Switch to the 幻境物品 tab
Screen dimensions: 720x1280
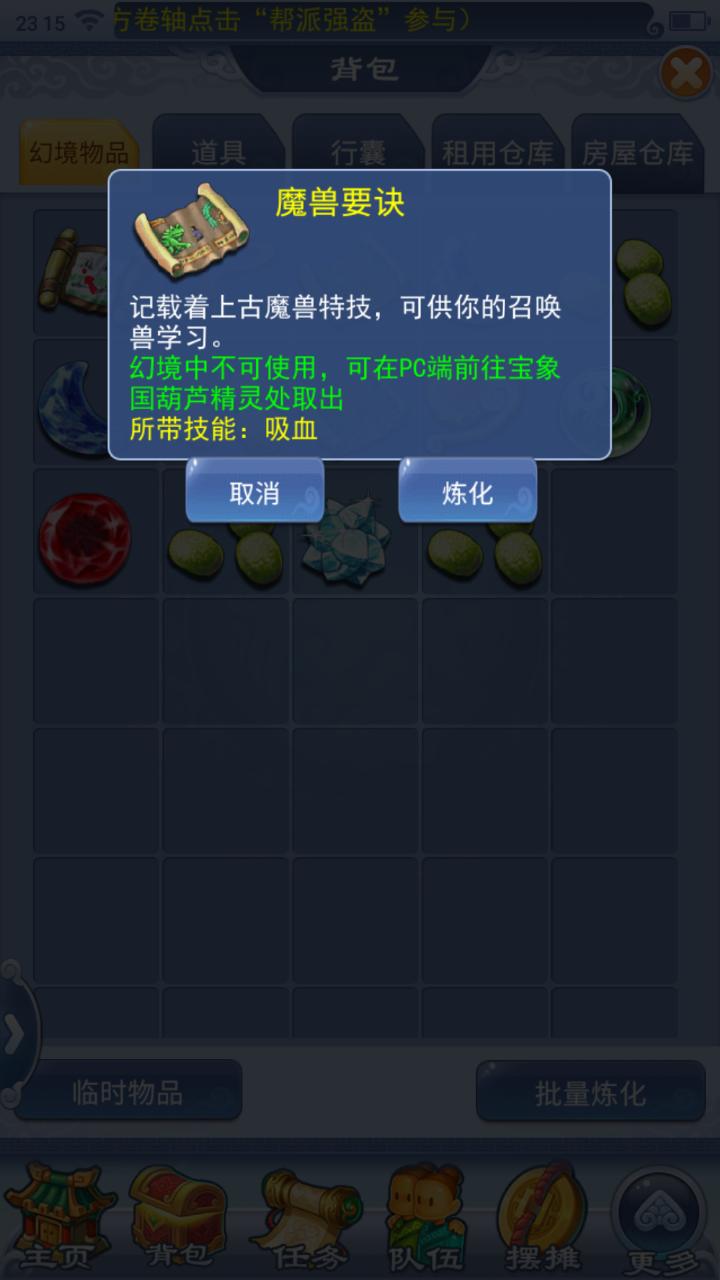pos(78,153)
